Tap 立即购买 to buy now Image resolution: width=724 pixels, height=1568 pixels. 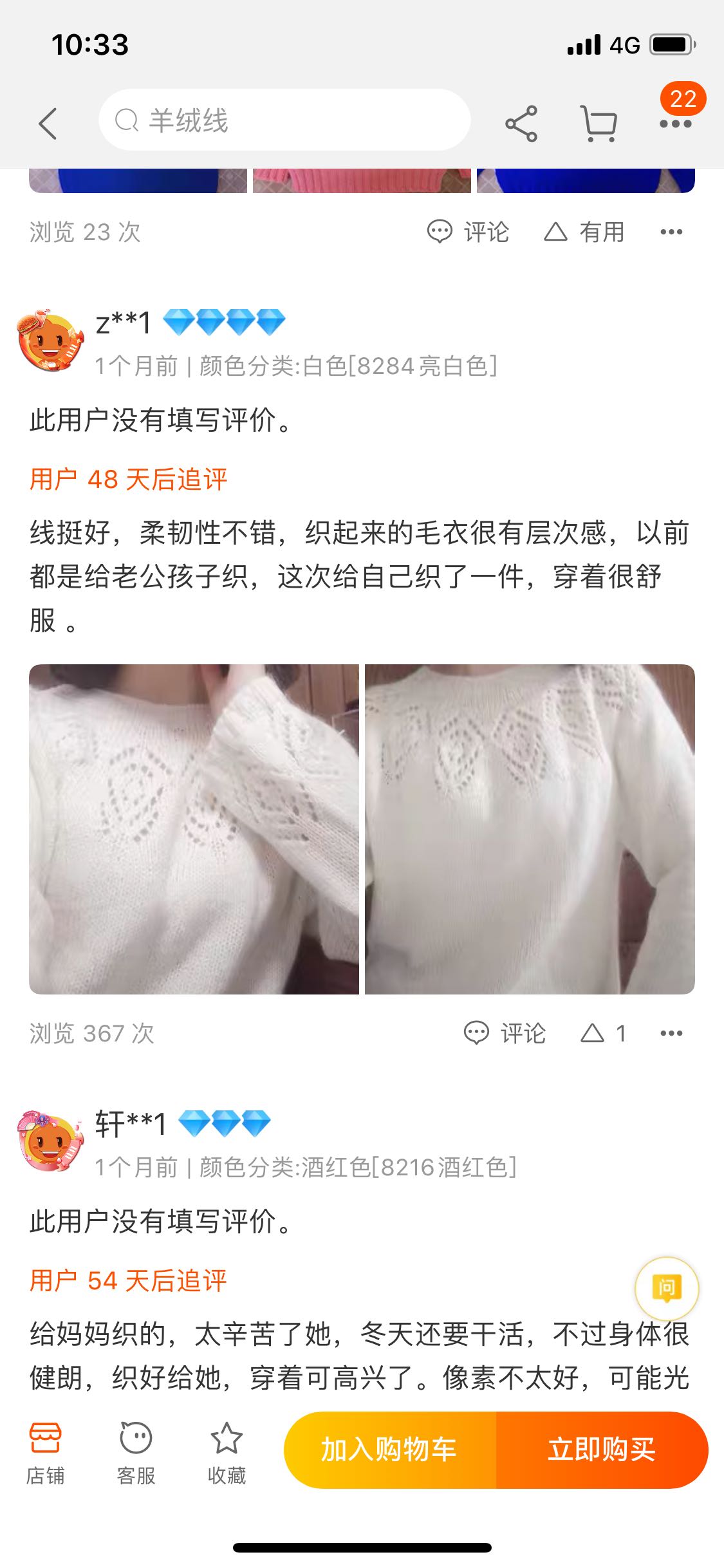602,1450
